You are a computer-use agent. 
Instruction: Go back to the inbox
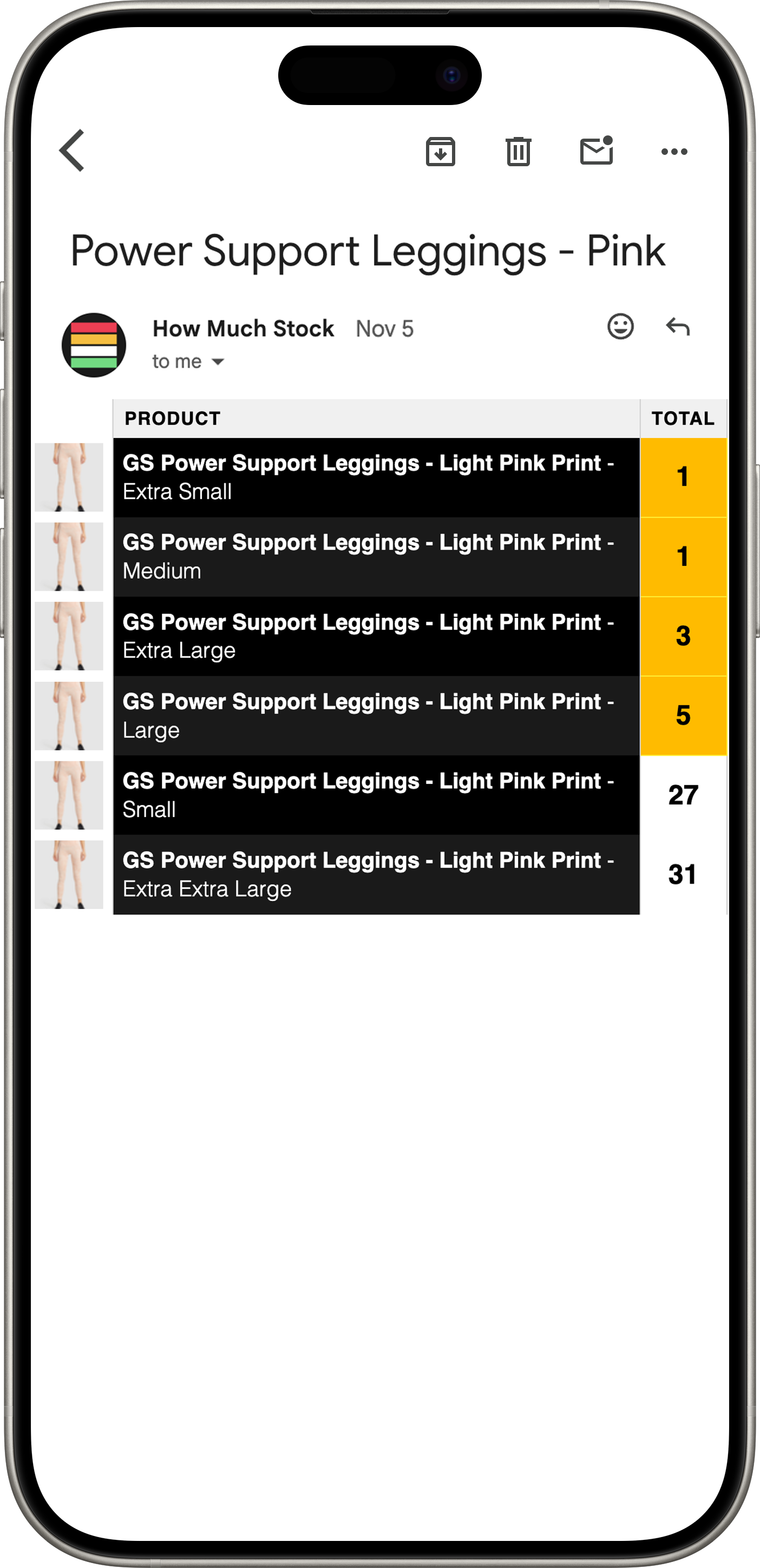[x=72, y=151]
